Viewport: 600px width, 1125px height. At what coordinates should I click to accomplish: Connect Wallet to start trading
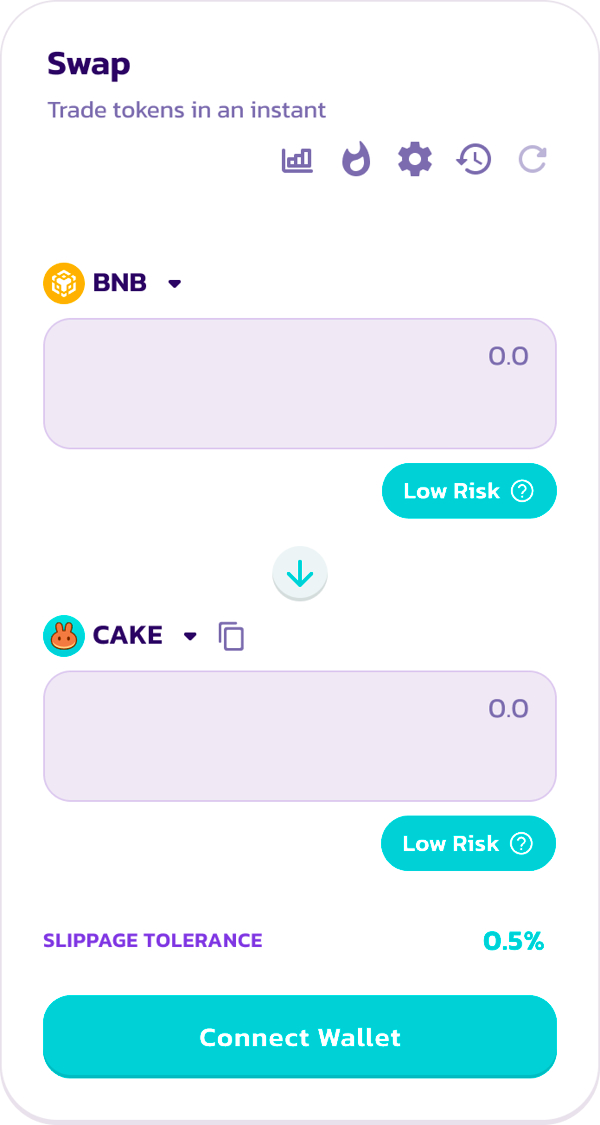point(300,1037)
